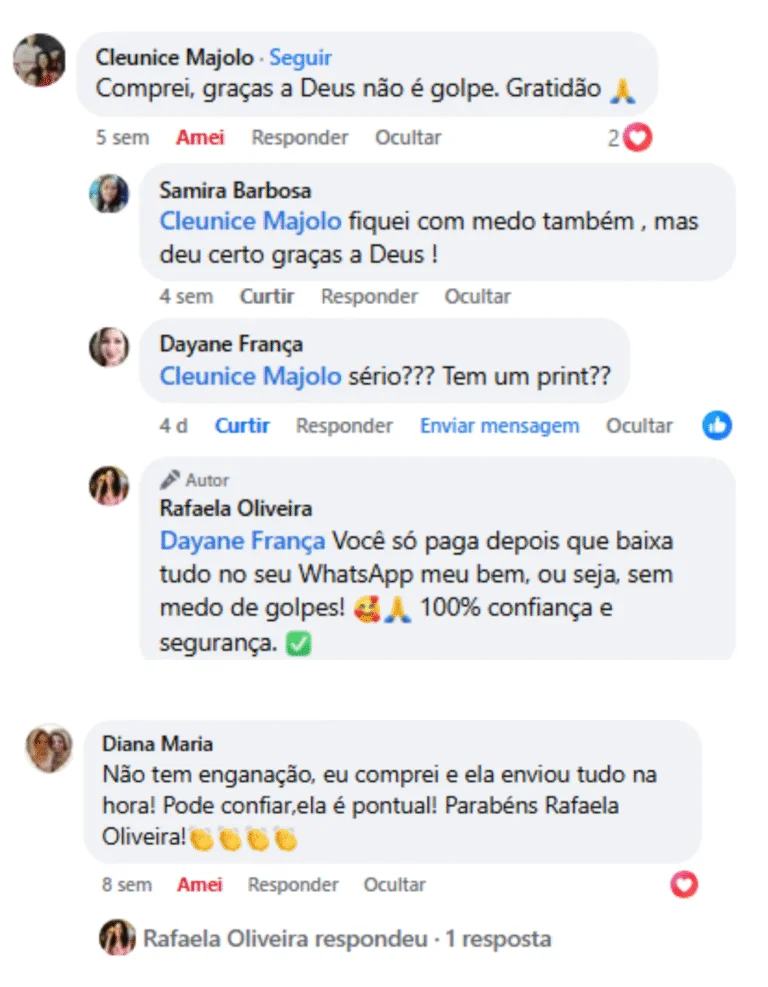The image size is (768, 987).
Task: View reactions on Cleunice Majolo's comment
Action: (x=630, y=138)
